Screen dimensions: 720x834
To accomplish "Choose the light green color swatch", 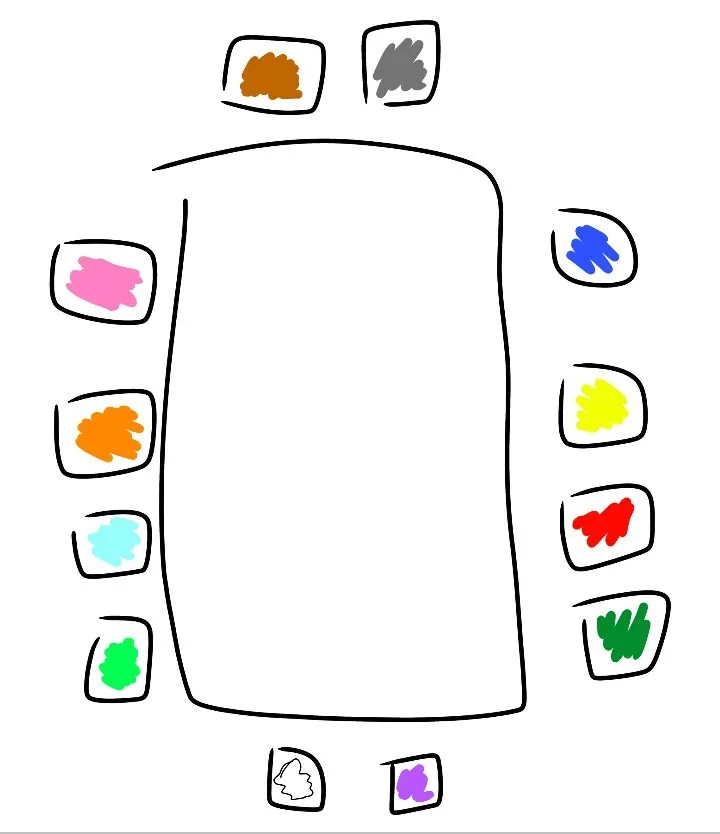I will (x=119, y=662).
